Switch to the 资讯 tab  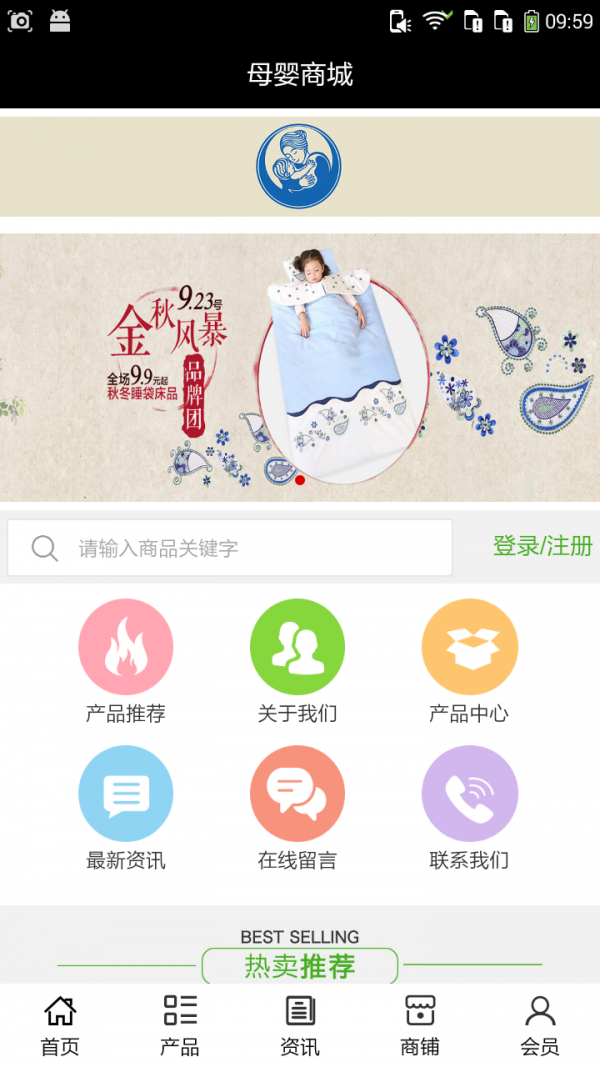point(300,1025)
